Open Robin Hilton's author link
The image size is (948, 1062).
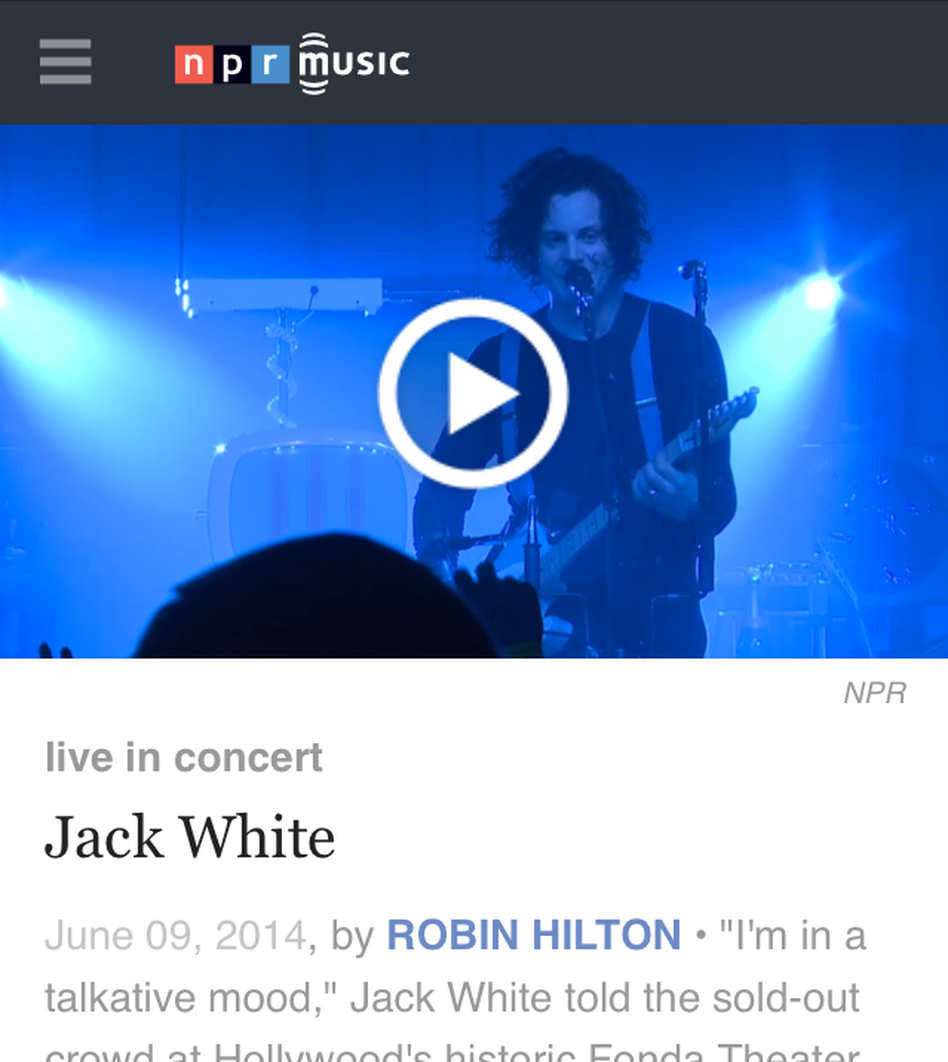(533, 936)
